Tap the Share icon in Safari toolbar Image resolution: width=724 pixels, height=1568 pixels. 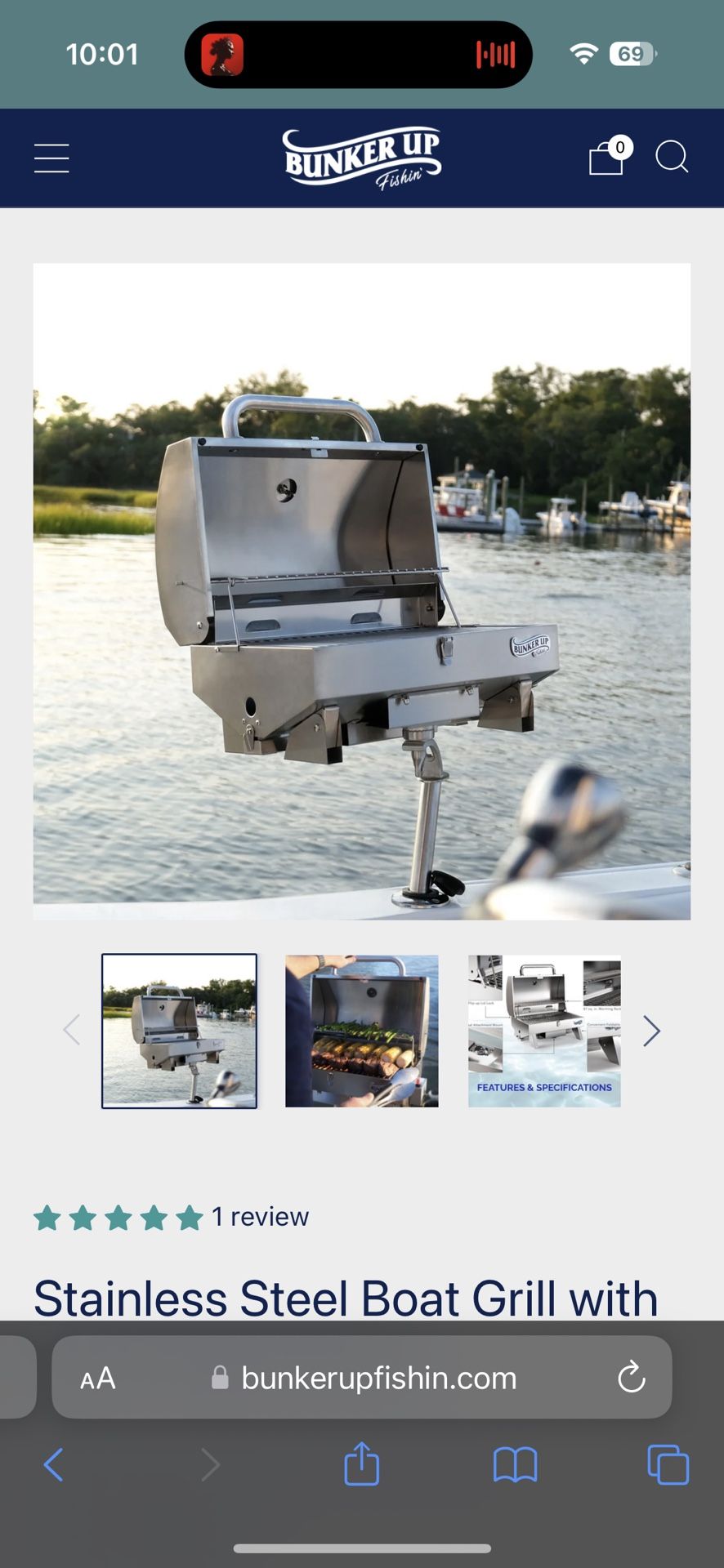(x=361, y=1463)
